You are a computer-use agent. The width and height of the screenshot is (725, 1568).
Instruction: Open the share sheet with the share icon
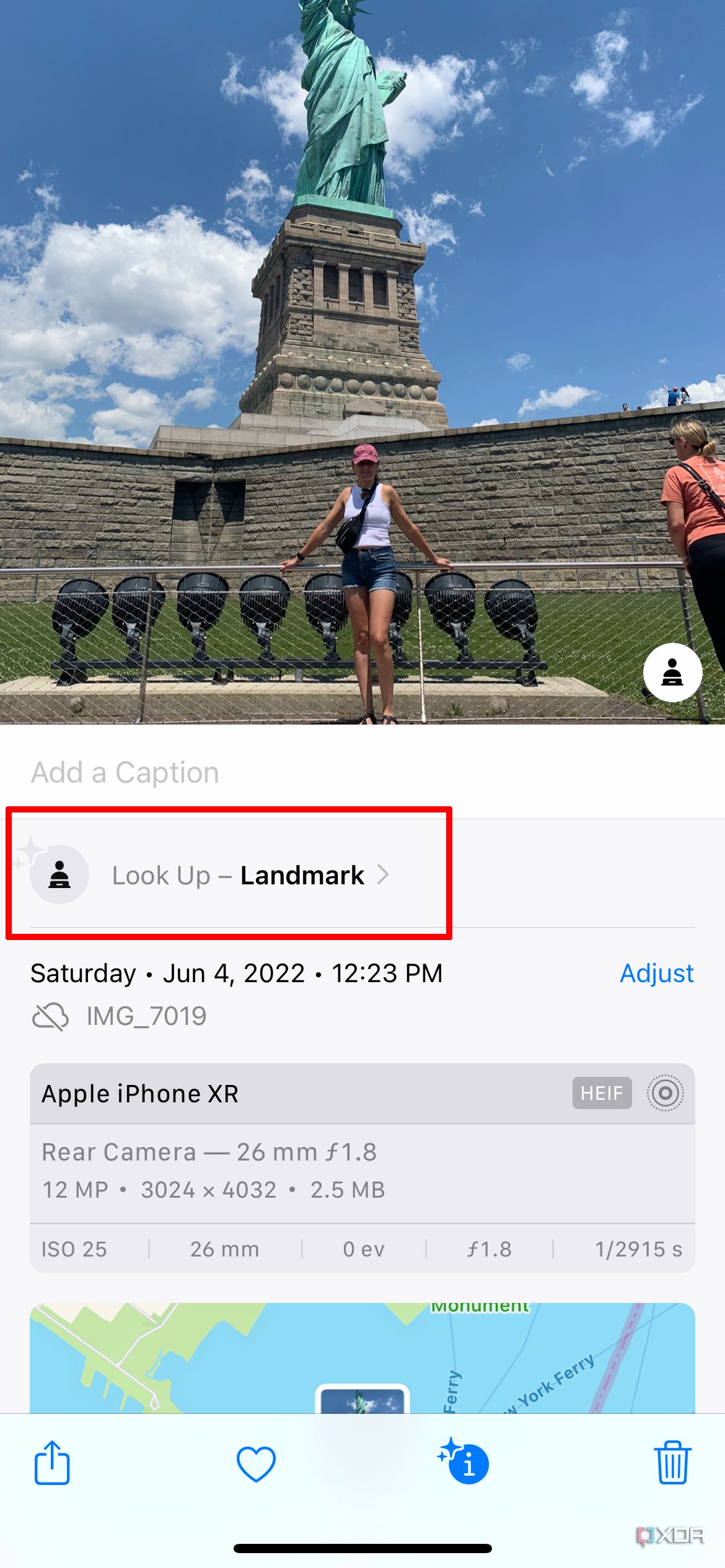point(53,1464)
